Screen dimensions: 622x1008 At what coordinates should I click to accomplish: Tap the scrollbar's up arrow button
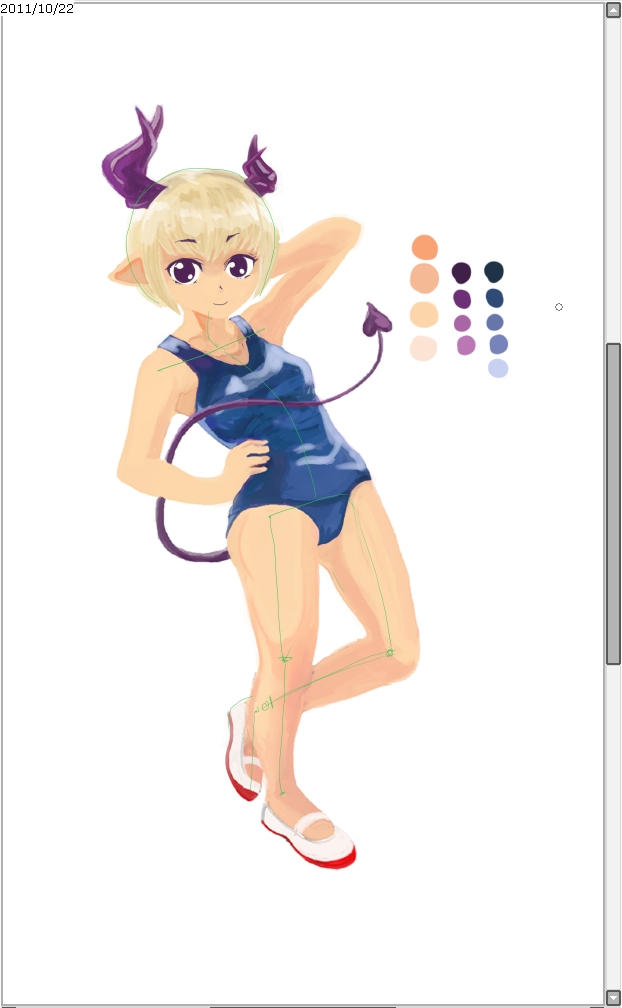coord(613,11)
